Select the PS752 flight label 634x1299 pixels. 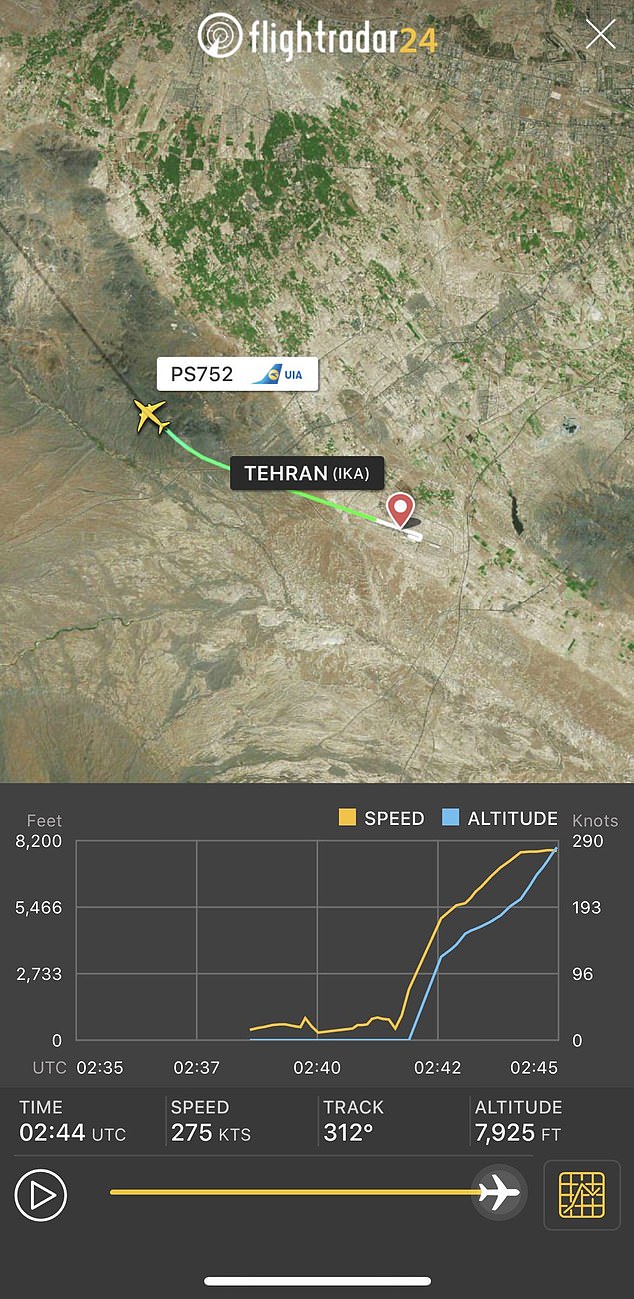click(x=237, y=374)
